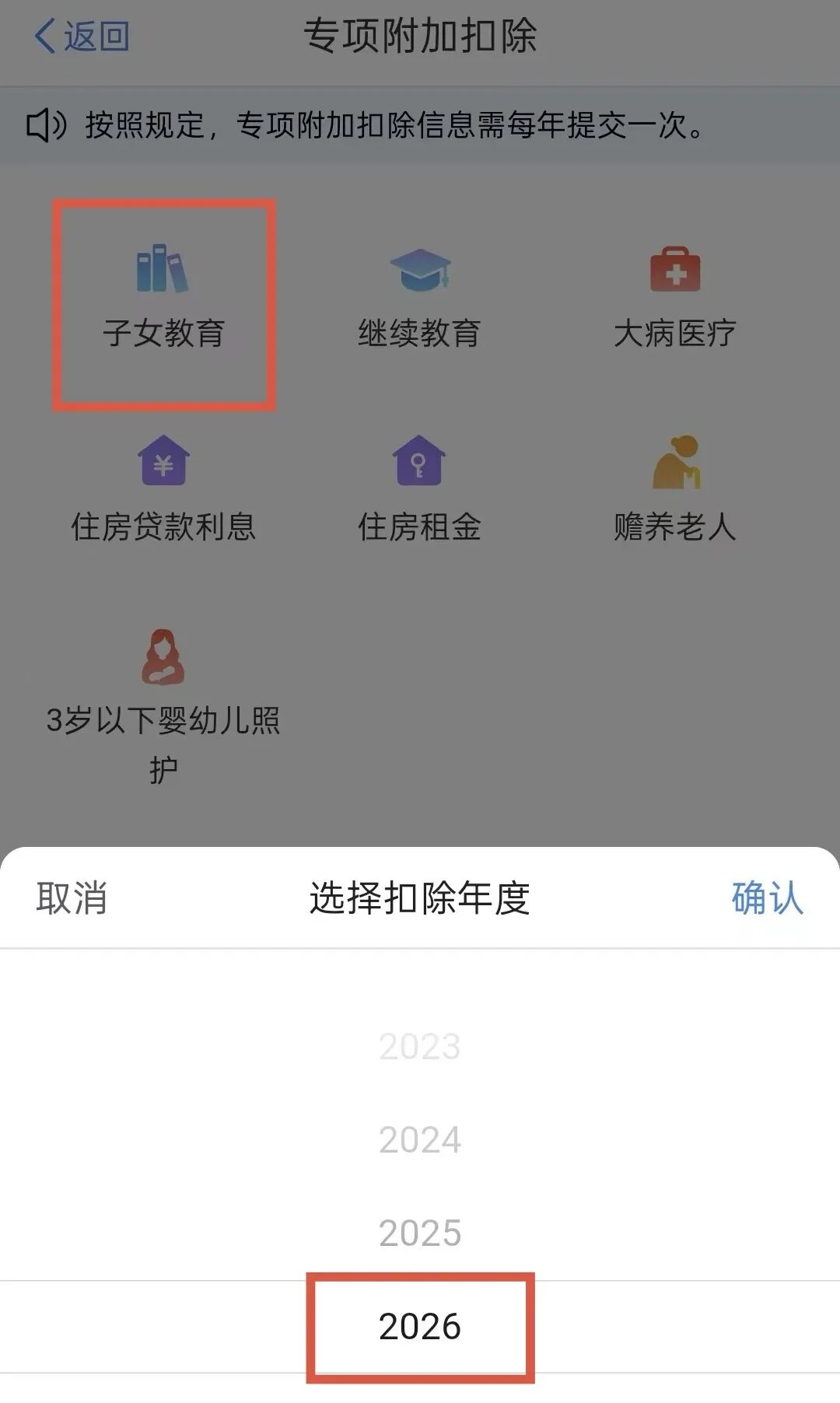Tap 取消 to cancel year selection

click(x=72, y=898)
